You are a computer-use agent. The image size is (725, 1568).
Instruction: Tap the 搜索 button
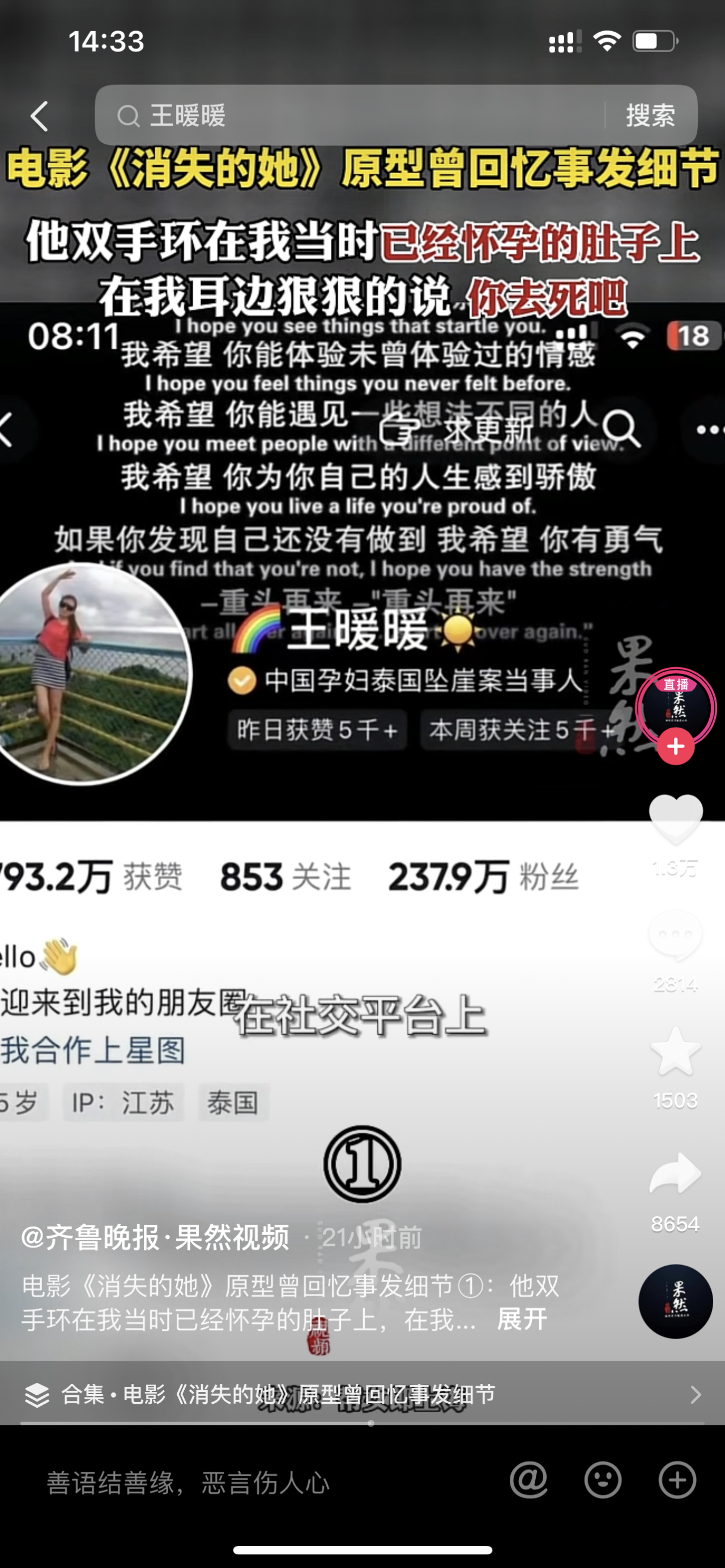[x=650, y=116]
